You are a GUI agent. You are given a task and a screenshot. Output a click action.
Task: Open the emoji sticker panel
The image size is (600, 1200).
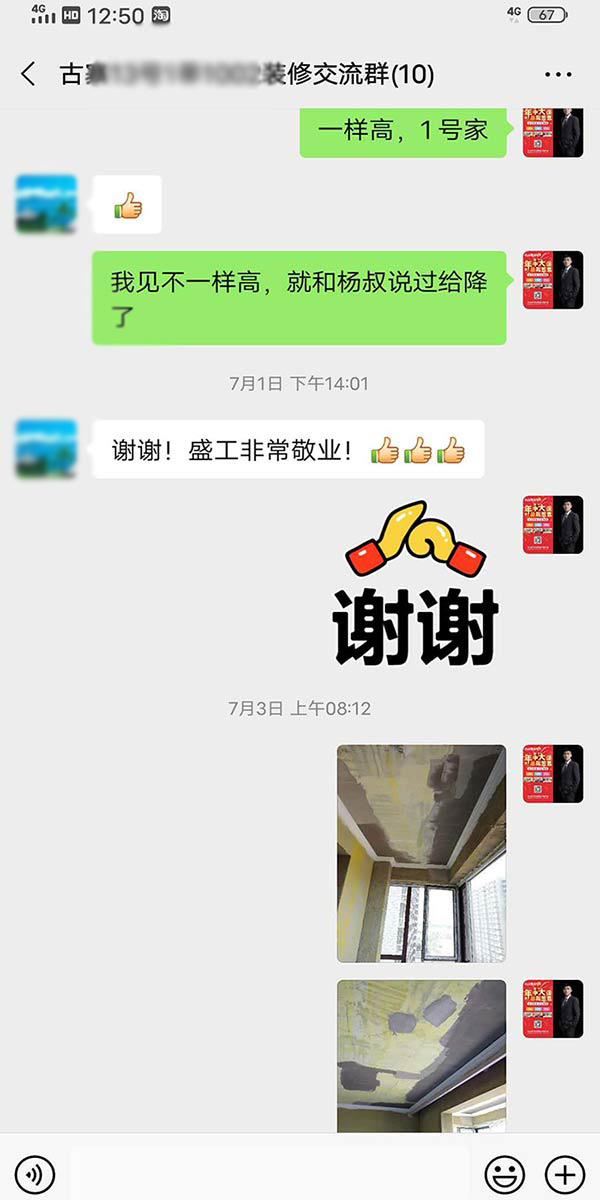click(504, 1173)
